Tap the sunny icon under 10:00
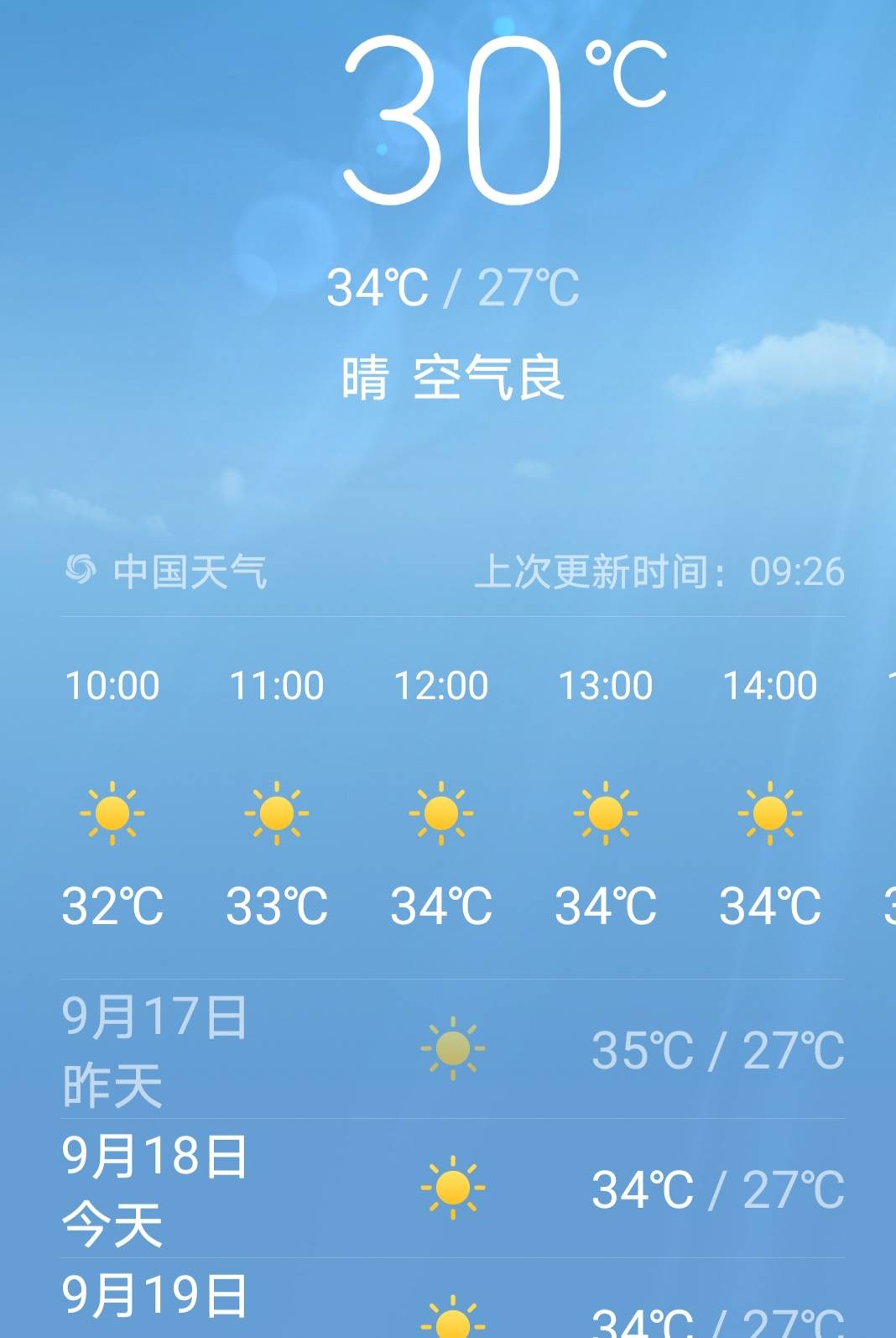 (x=112, y=812)
